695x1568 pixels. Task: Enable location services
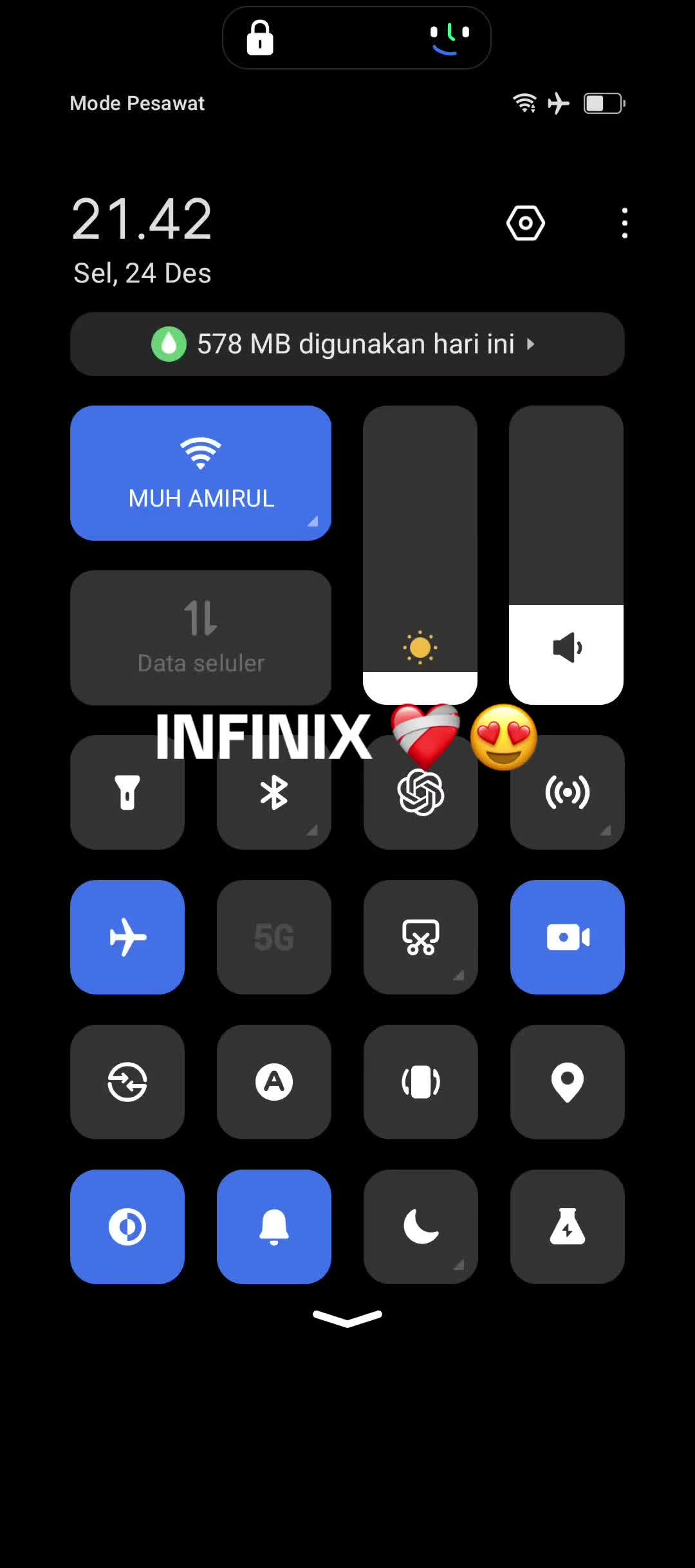point(568,1082)
